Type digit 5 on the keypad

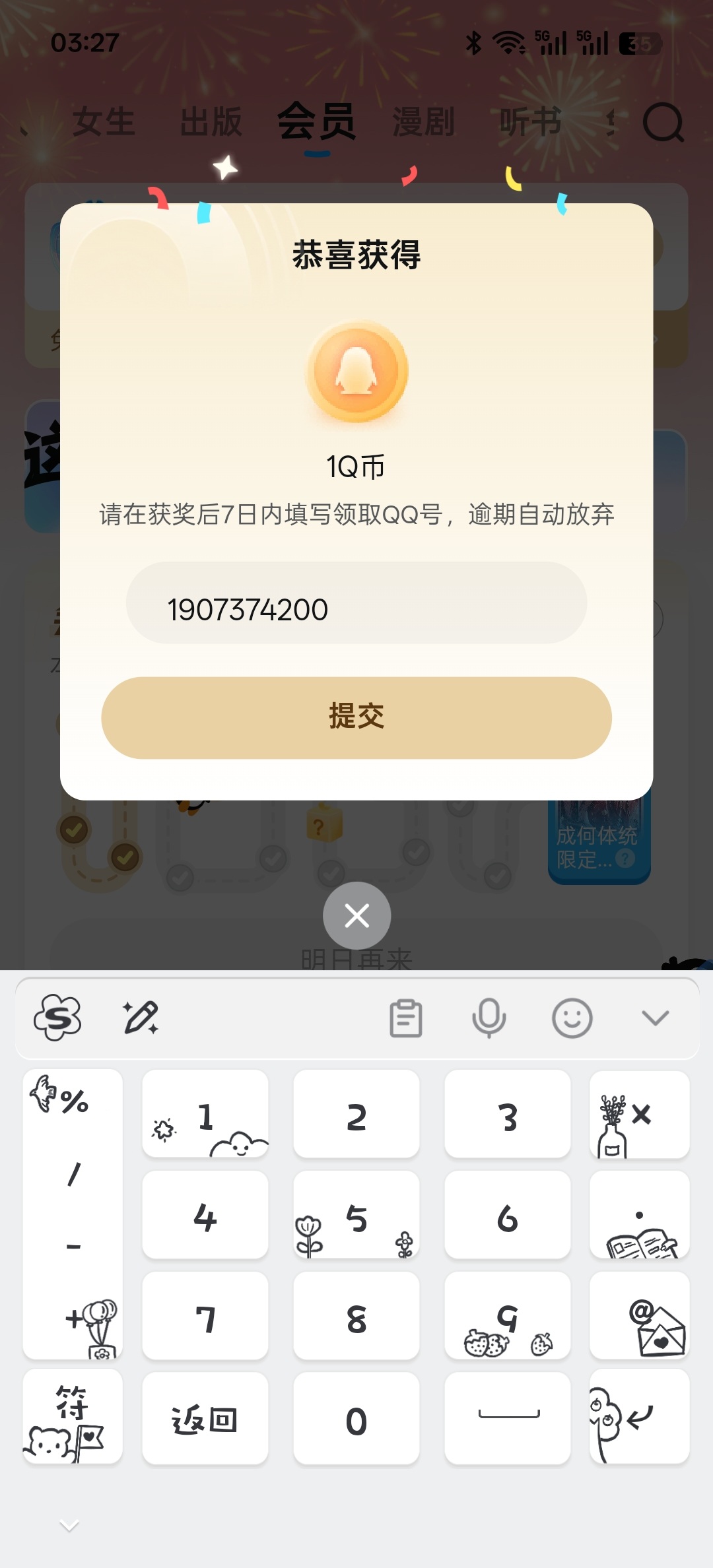coord(356,1215)
